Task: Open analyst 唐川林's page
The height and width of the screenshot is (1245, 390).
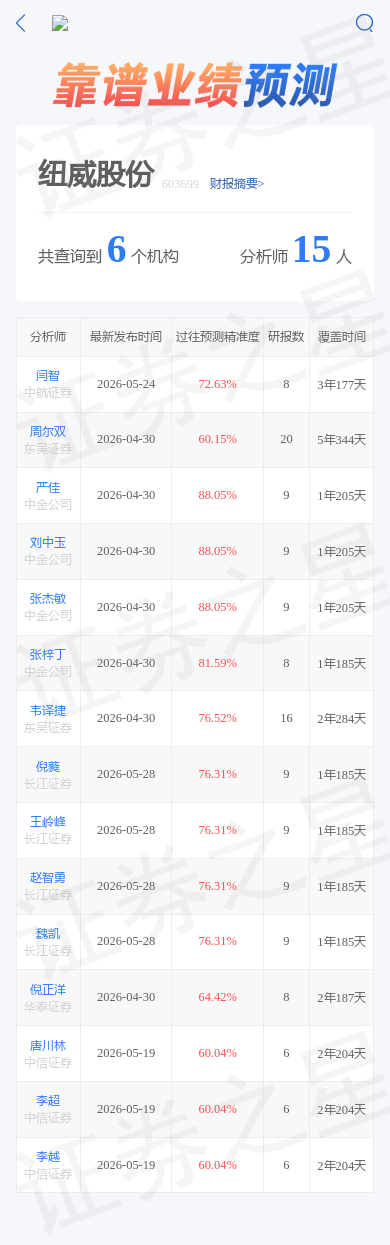Action: (48, 1045)
